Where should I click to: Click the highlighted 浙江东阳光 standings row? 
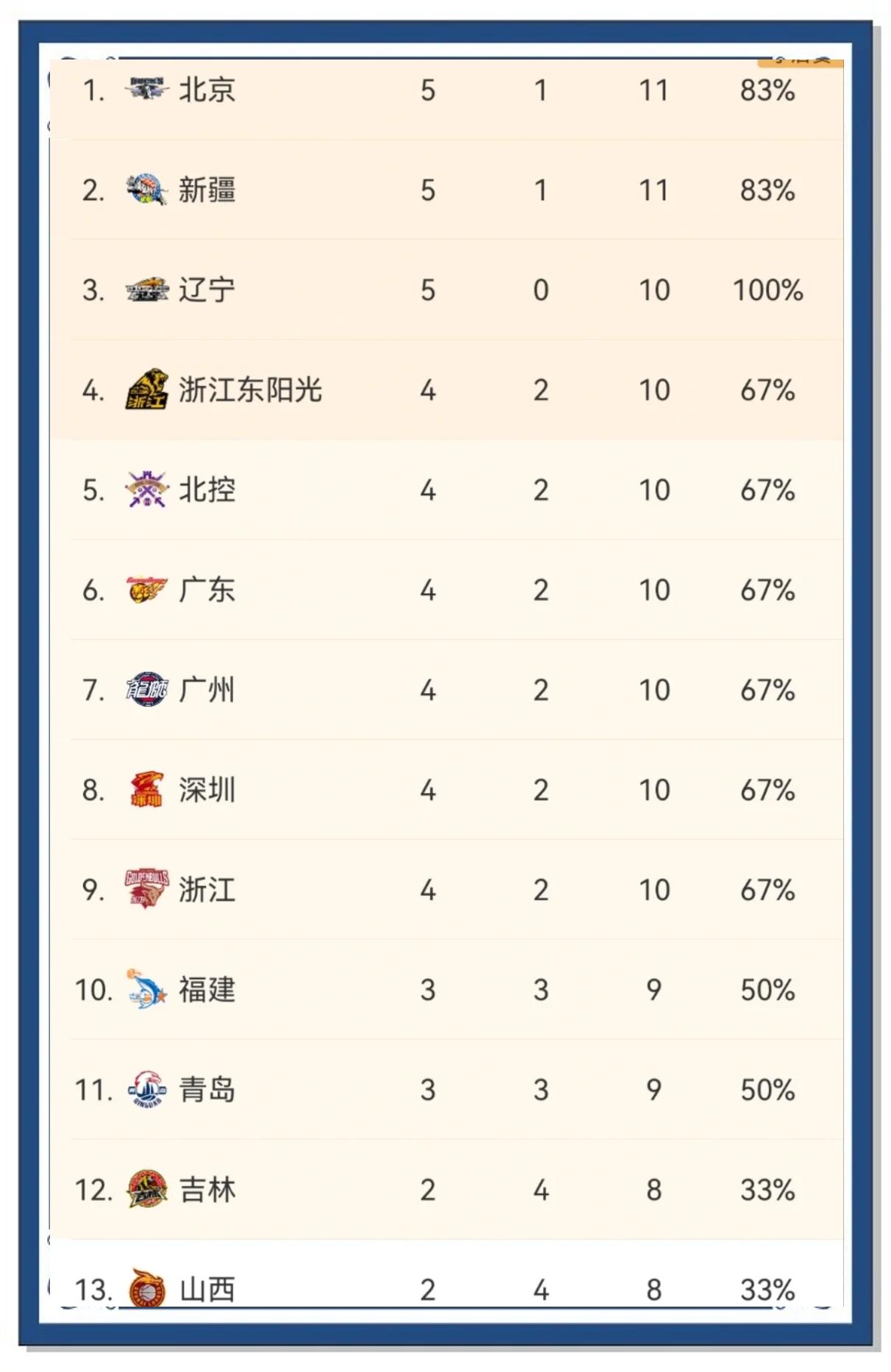tap(441, 389)
